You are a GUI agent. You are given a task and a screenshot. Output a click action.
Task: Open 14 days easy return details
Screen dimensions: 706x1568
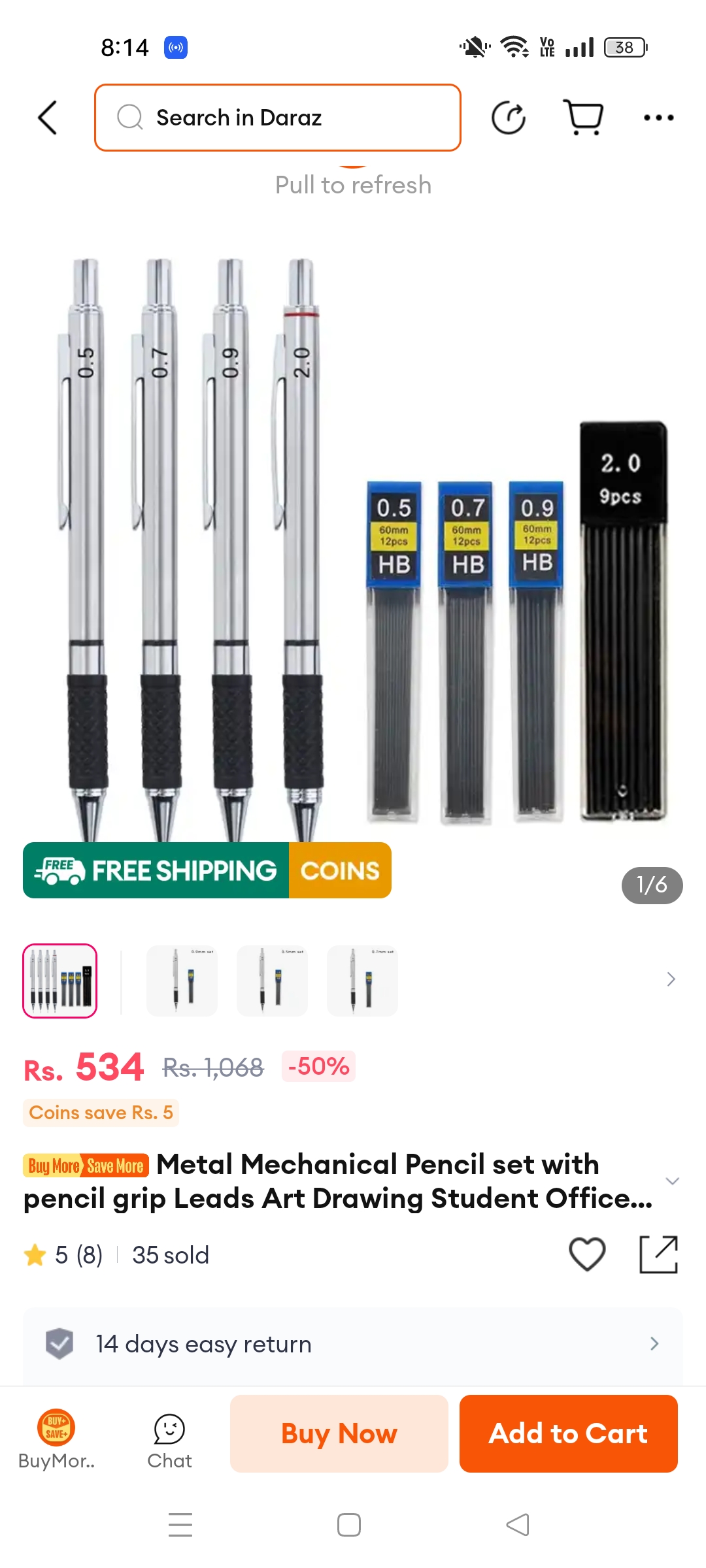pos(353,1344)
